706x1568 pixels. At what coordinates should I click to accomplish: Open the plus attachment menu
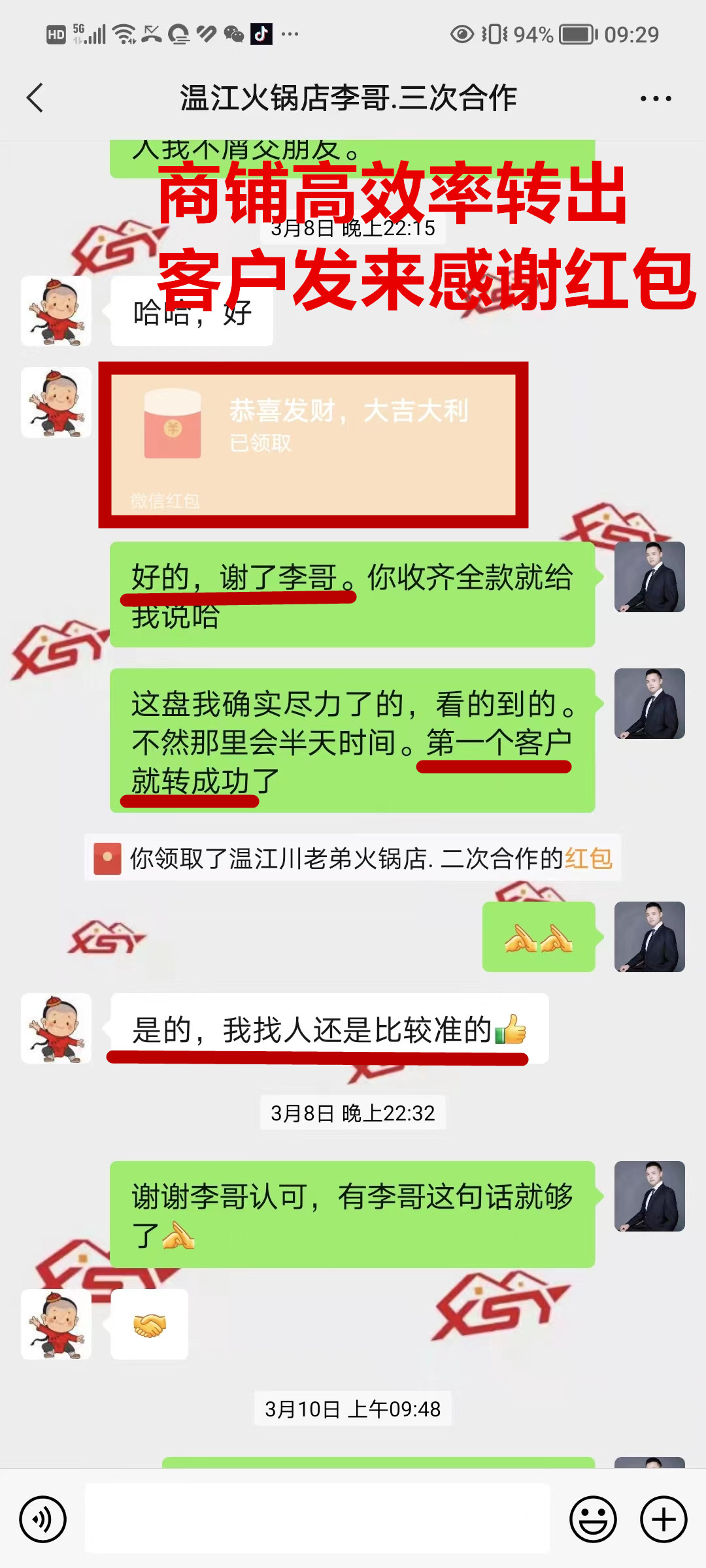pyautogui.click(x=664, y=1519)
